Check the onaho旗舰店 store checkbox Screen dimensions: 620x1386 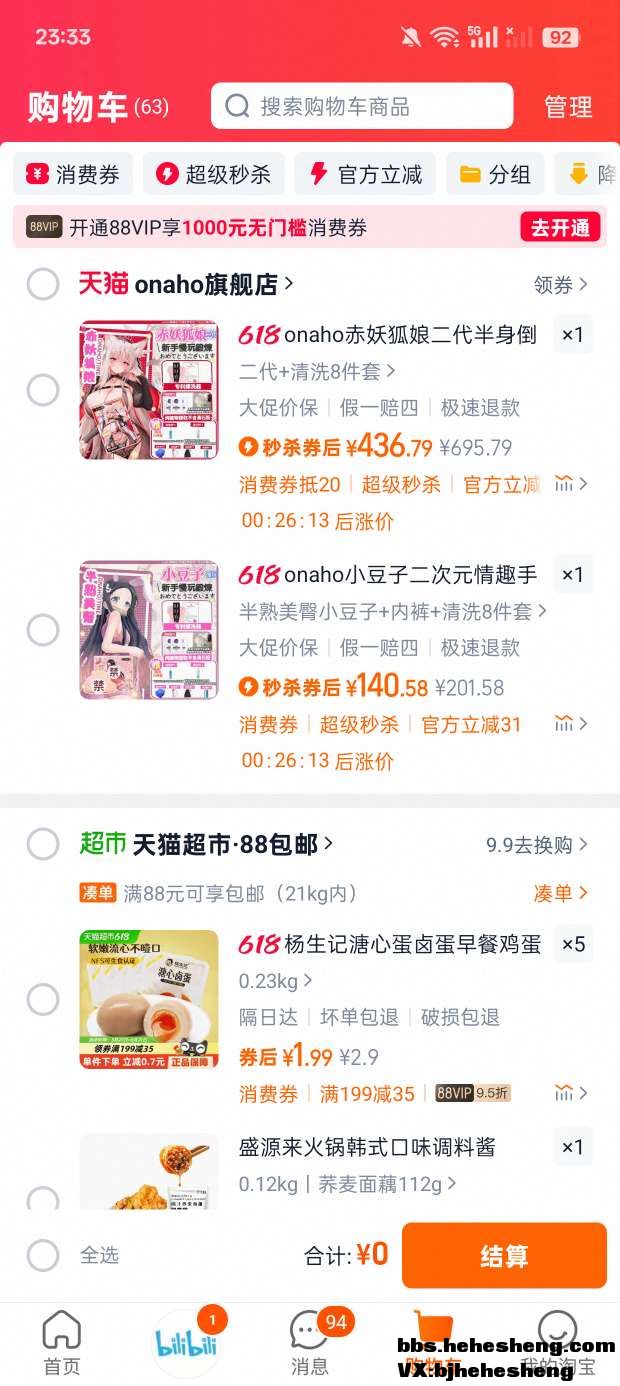[x=42, y=284]
